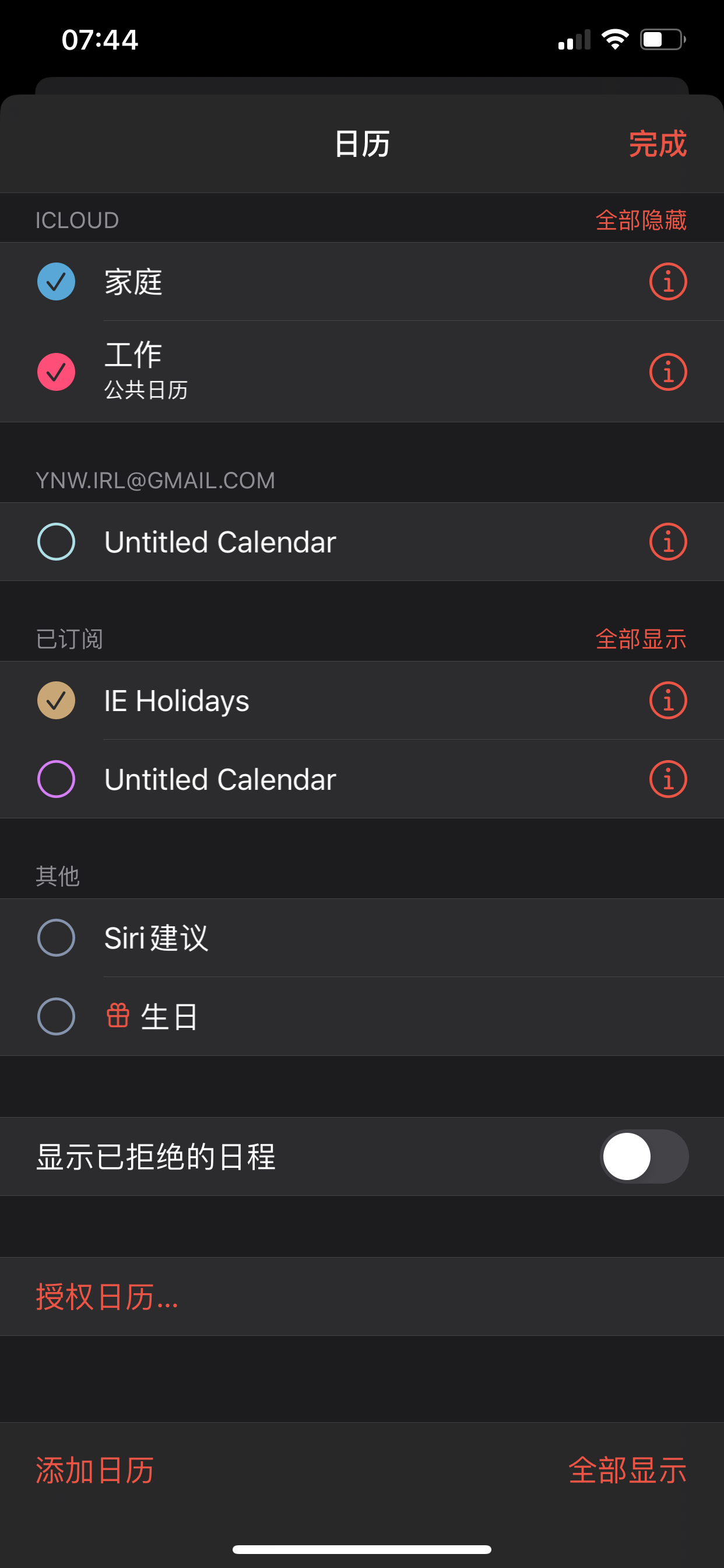
Task: Tap the battery icon in the status bar
Action: pyautogui.click(x=663, y=38)
